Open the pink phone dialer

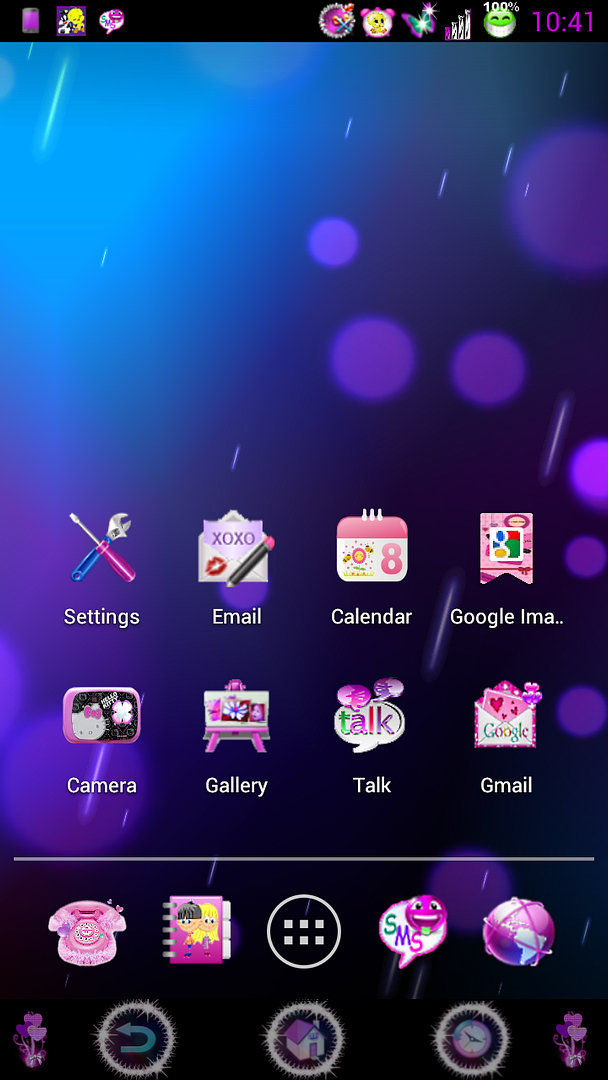click(87, 931)
